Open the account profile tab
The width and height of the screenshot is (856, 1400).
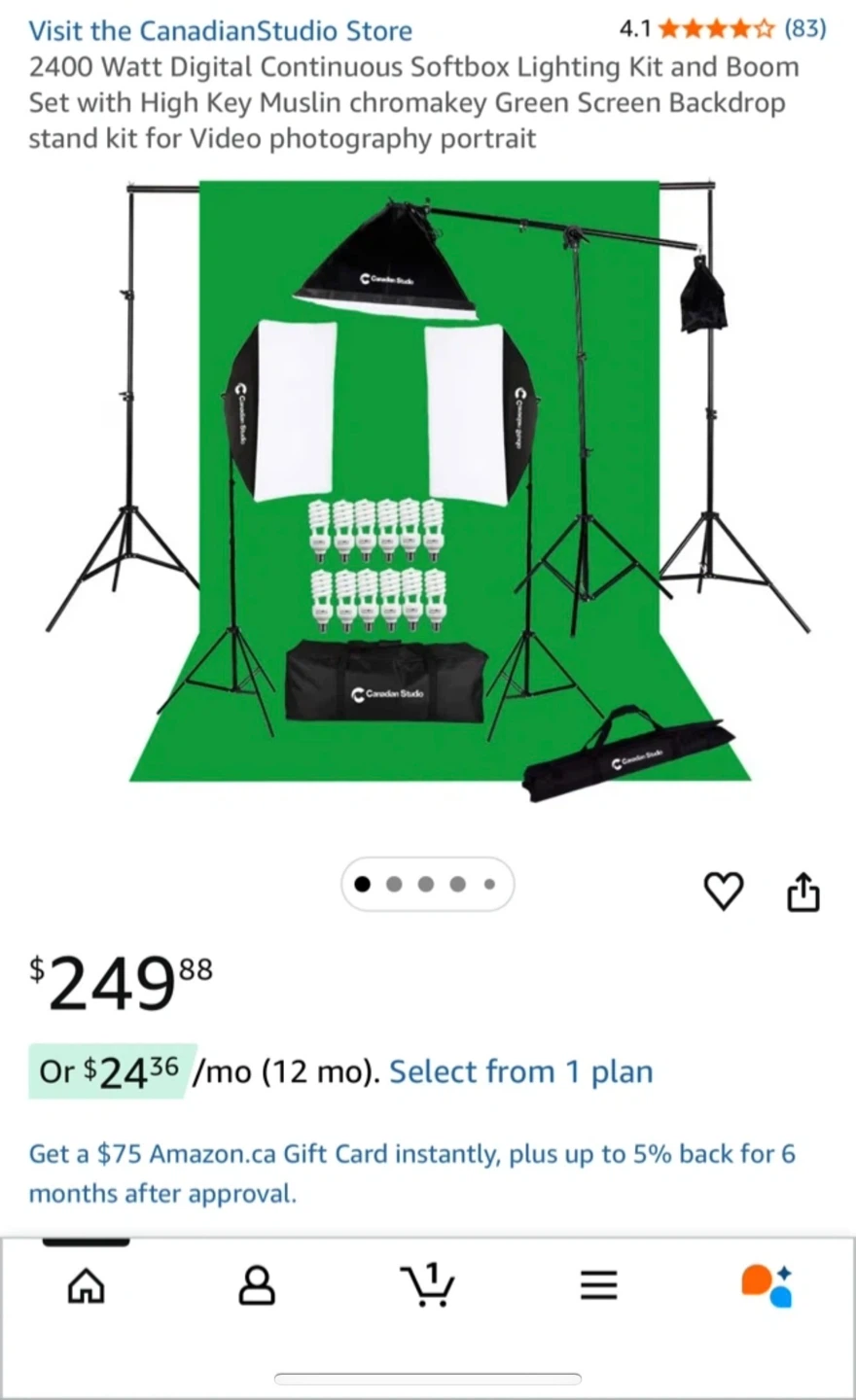pyautogui.click(x=257, y=1286)
